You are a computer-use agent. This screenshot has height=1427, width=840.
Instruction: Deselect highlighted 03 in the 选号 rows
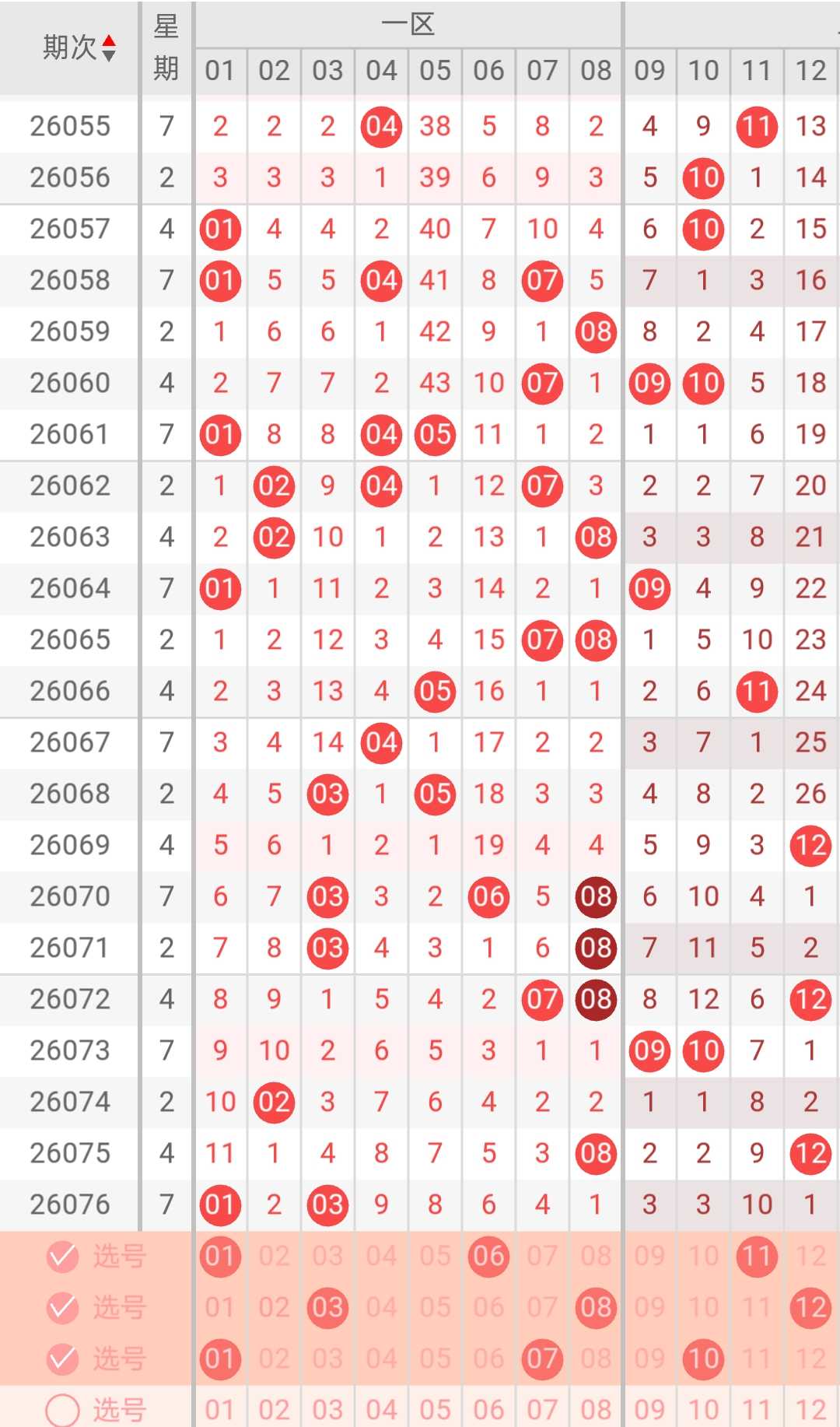(x=327, y=1307)
